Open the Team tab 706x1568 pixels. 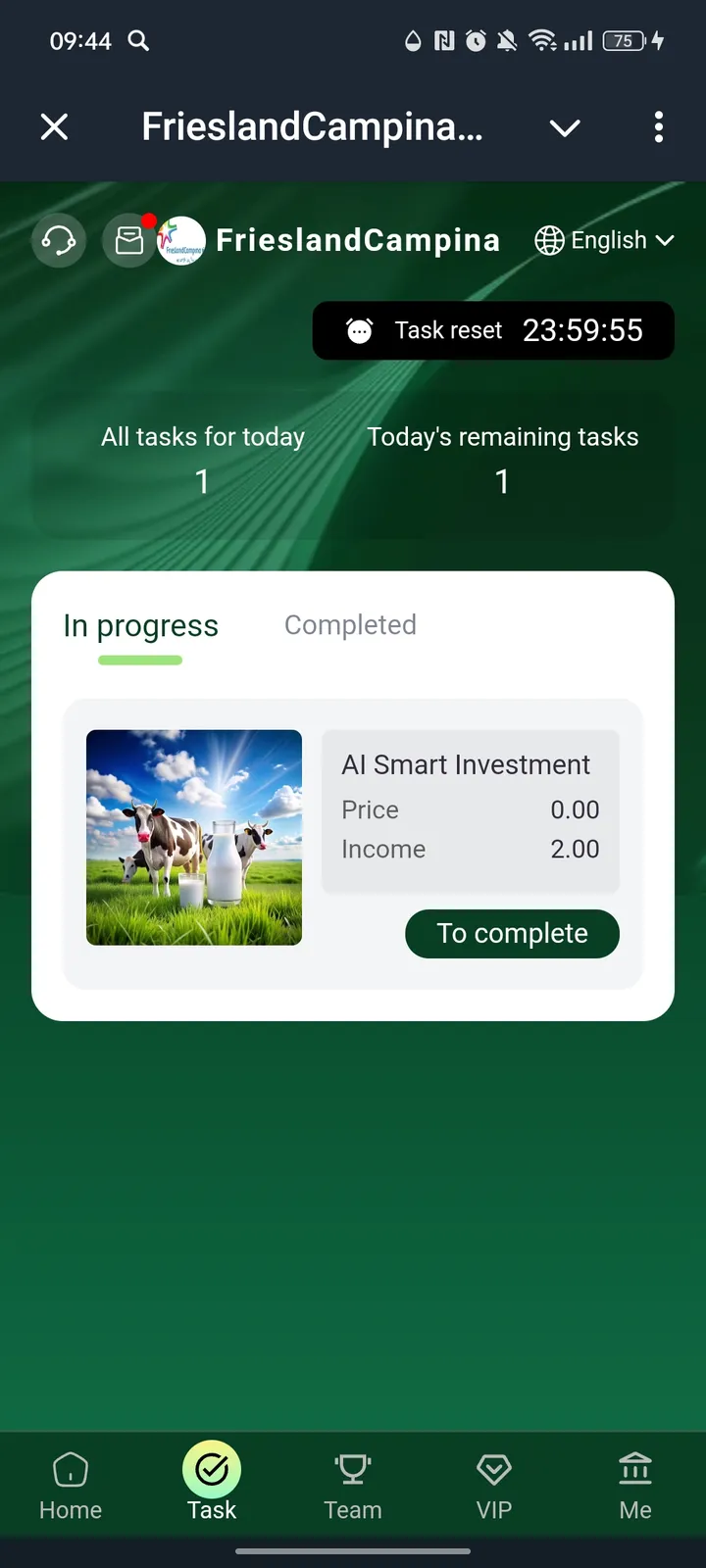pyautogui.click(x=353, y=1486)
